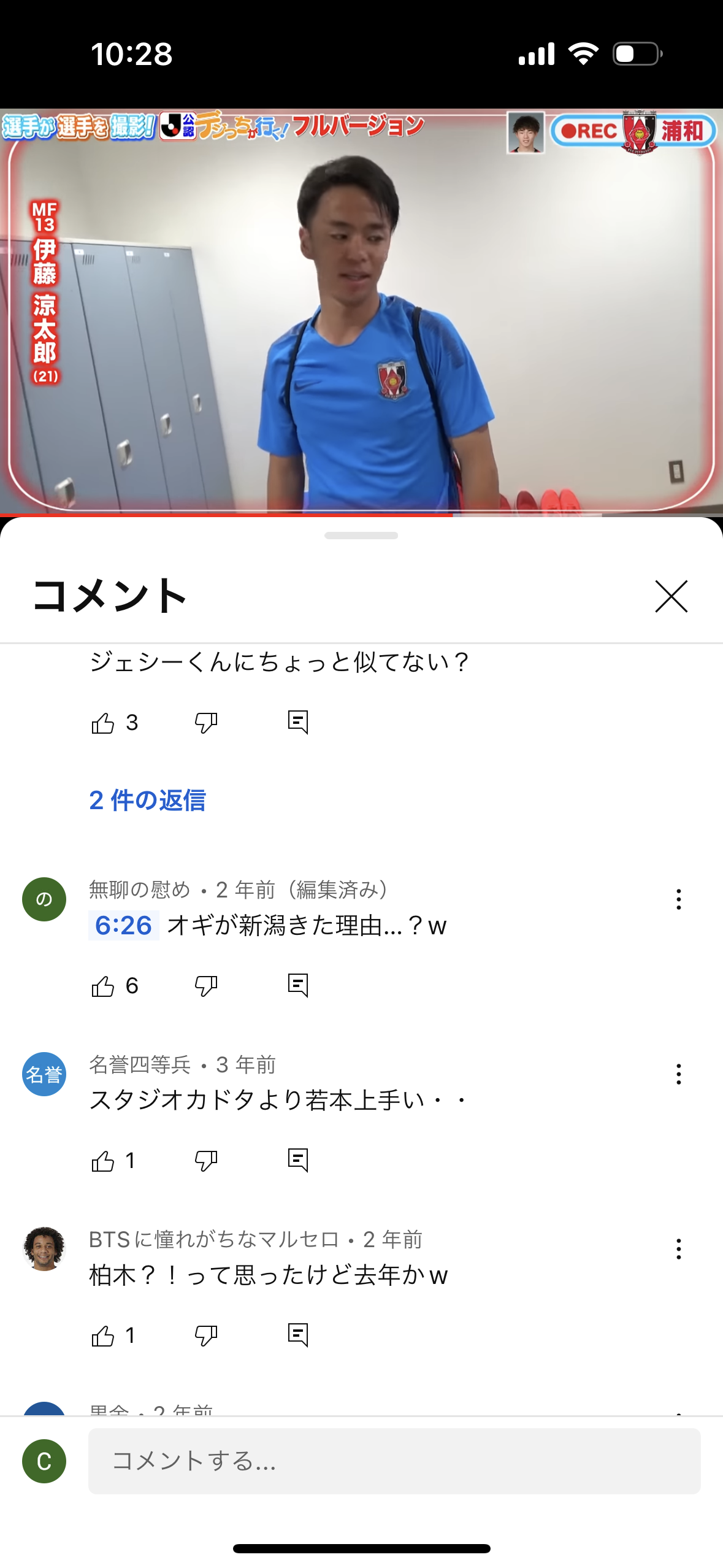This screenshot has width=723, height=1568.
Task: Expand the 2 件の返信 replies
Action: pos(147,800)
